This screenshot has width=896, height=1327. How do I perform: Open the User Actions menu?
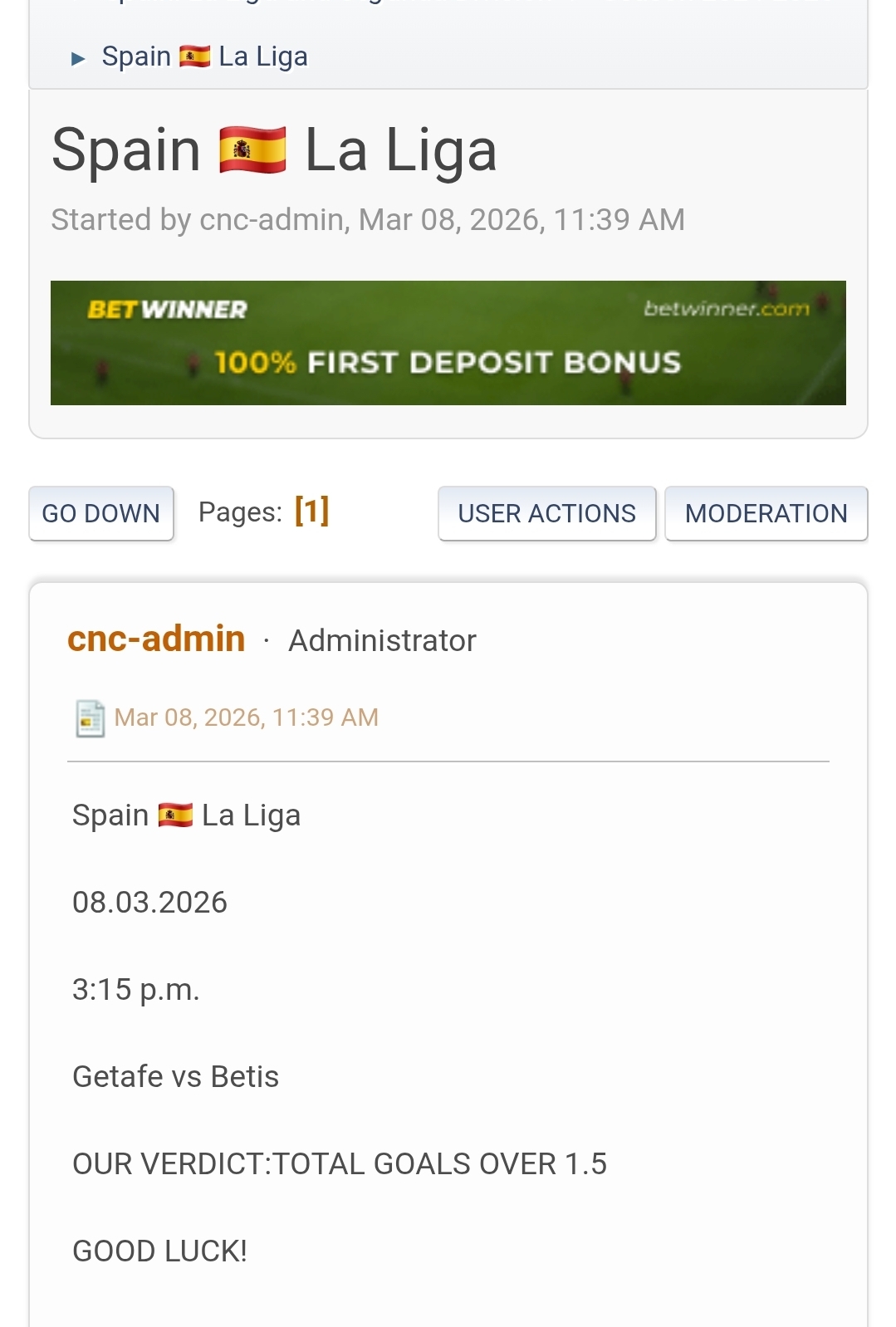[546, 513]
